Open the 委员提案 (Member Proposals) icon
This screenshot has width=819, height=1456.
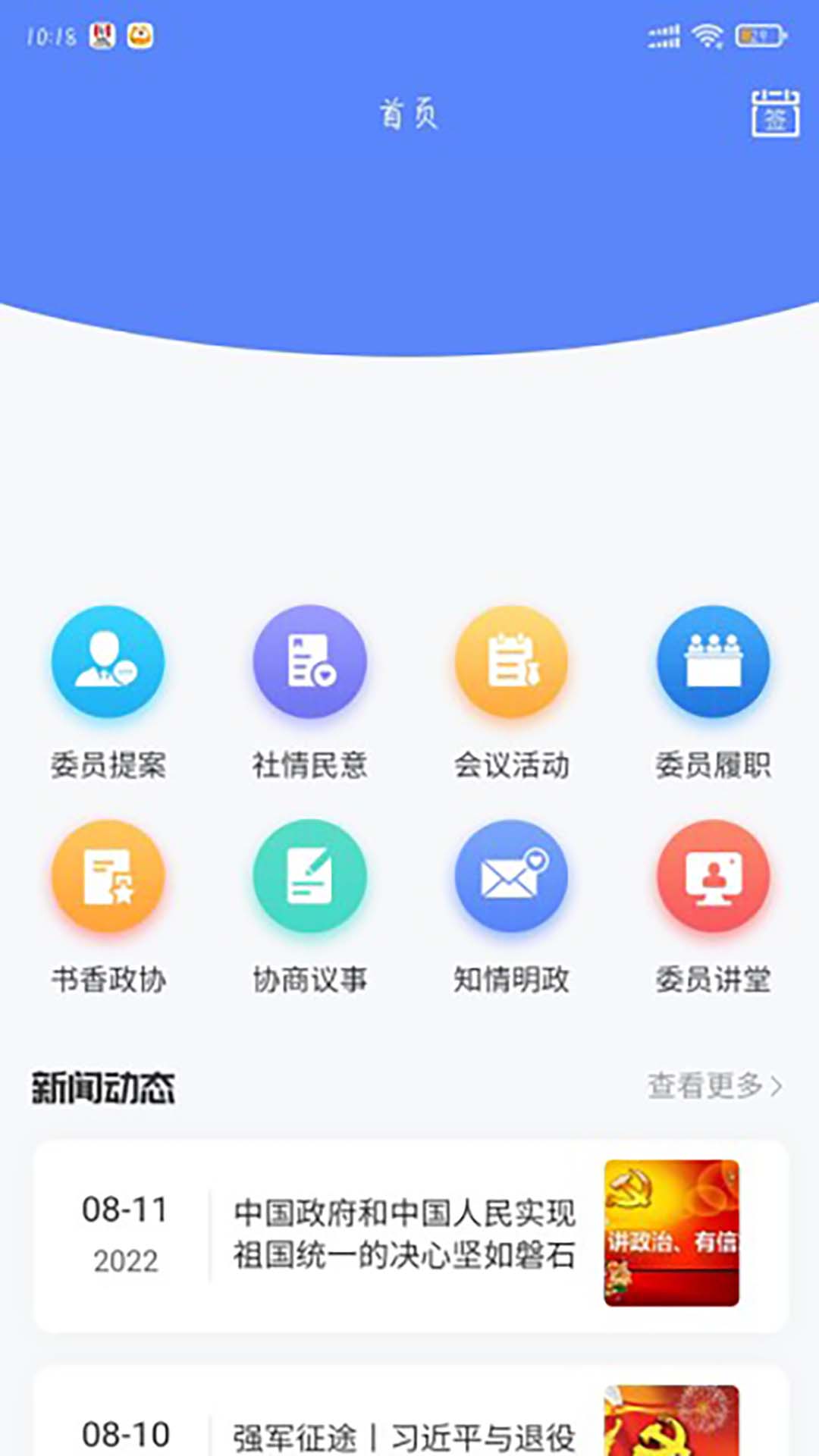coord(108,661)
